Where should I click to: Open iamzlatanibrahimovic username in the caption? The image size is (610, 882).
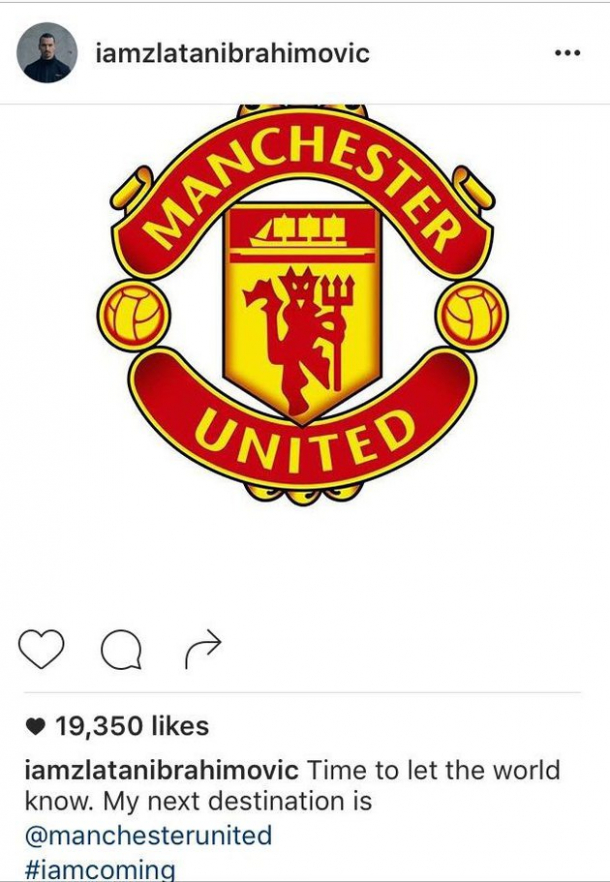(x=160, y=771)
